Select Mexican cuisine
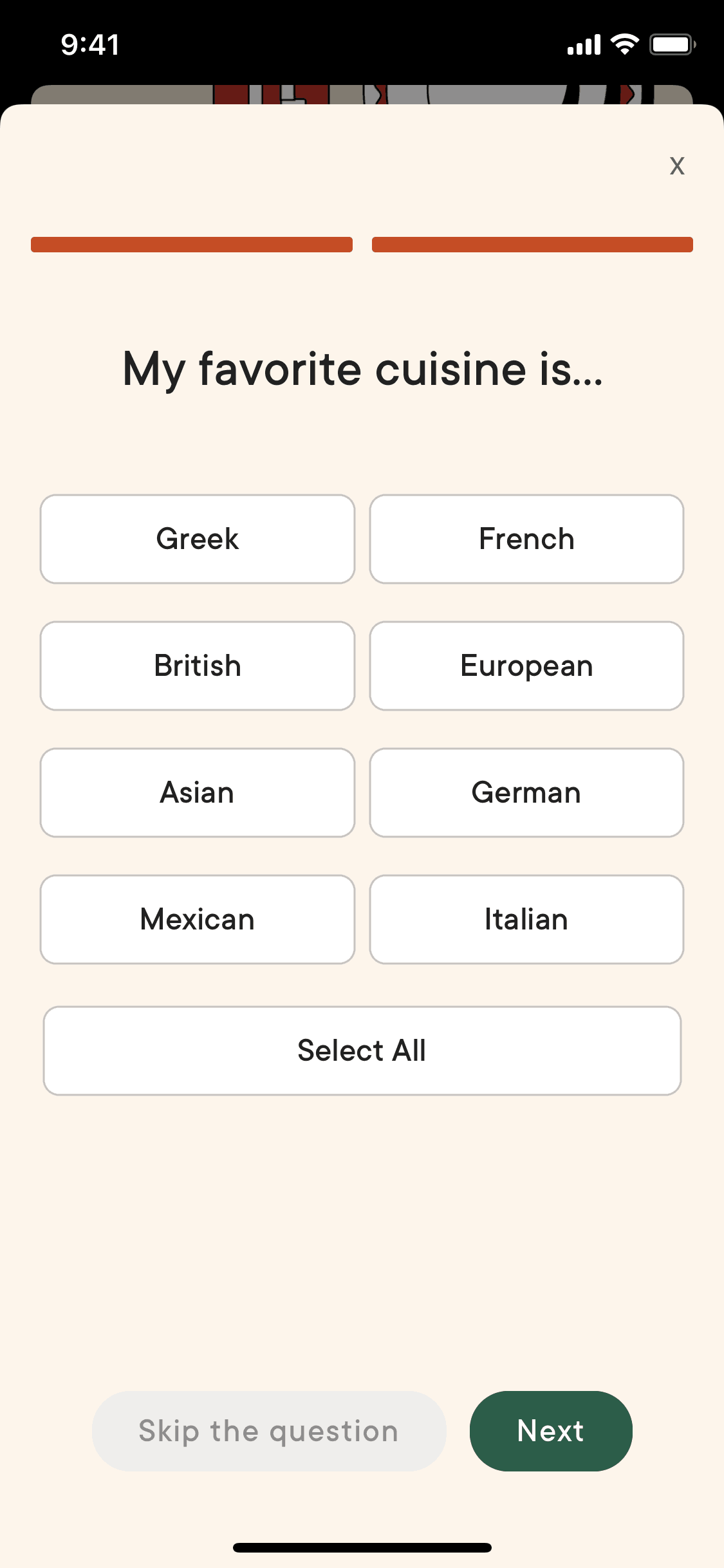724x1568 pixels. pyautogui.click(x=198, y=919)
